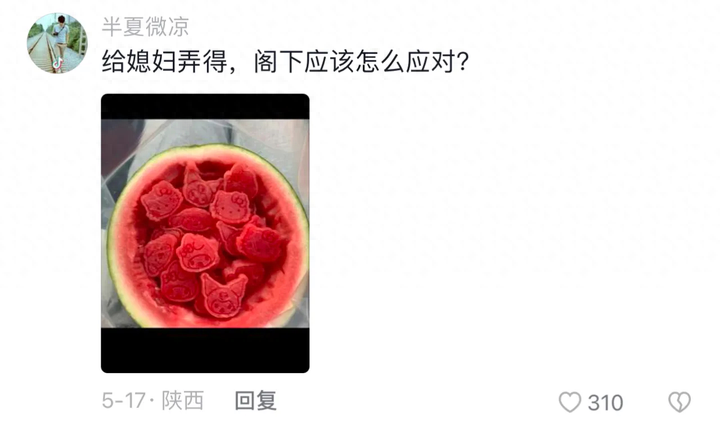Open 半夏微凉's profile avatar

click(57, 42)
